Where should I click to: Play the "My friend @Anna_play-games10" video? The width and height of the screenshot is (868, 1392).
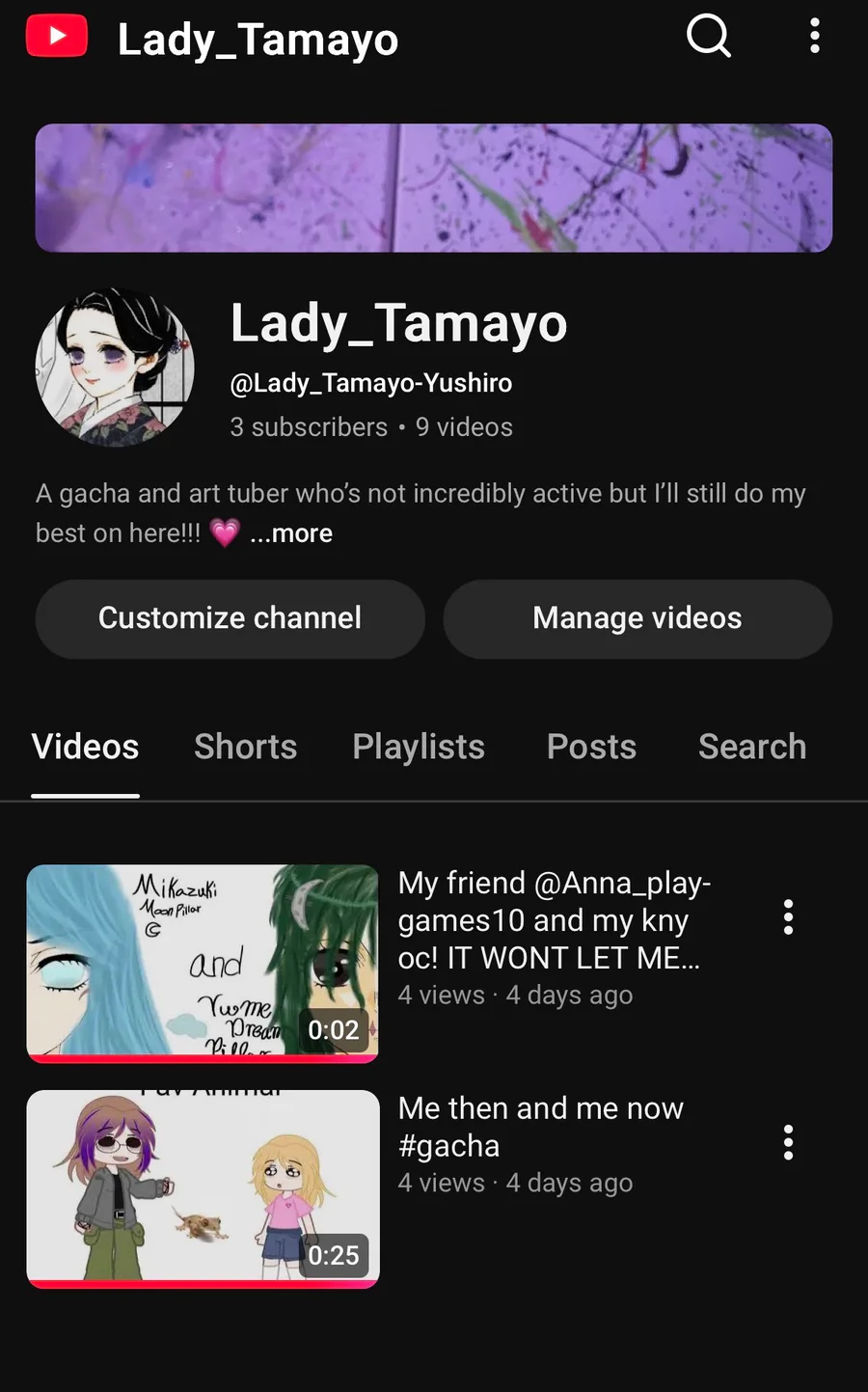(x=203, y=963)
